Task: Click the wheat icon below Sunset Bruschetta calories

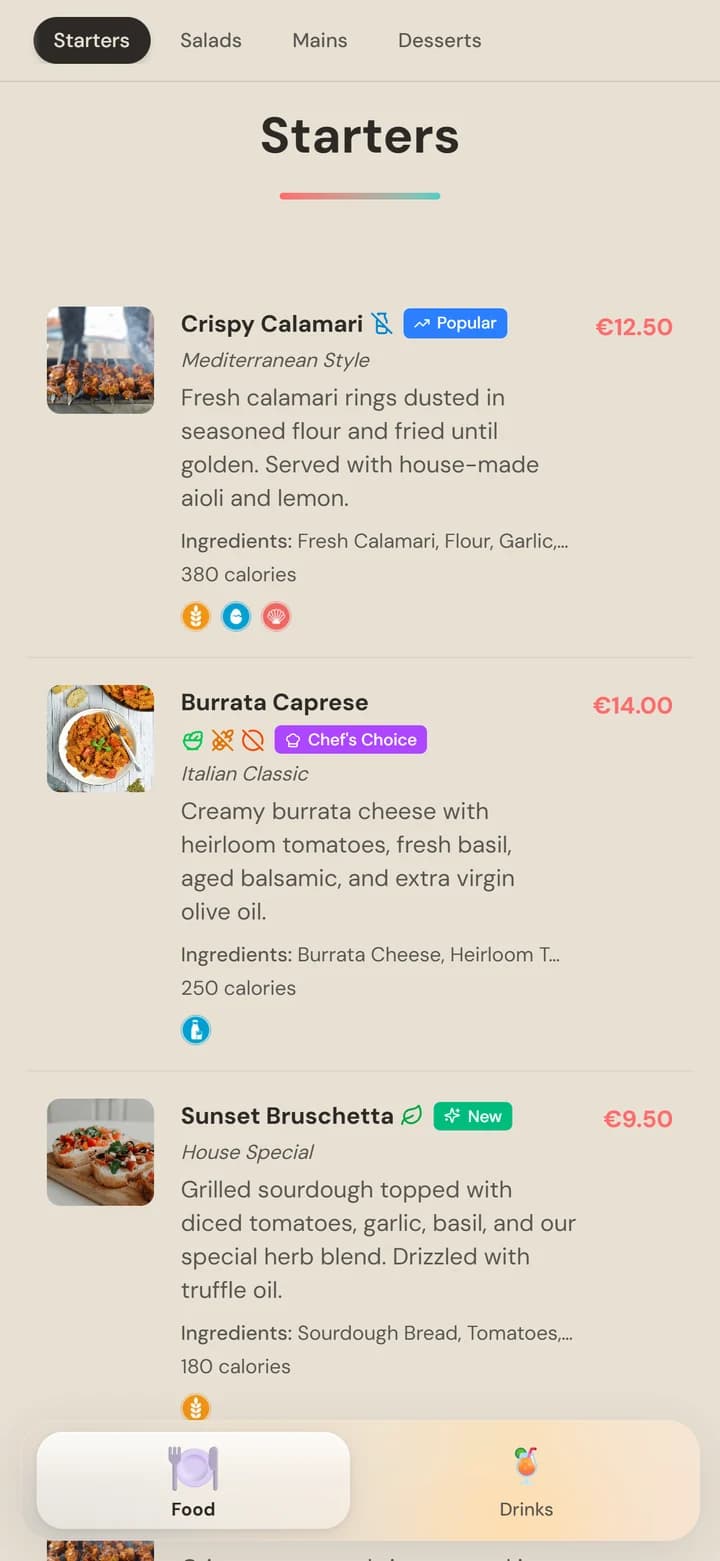Action: pyautogui.click(x=196, y=1407)
